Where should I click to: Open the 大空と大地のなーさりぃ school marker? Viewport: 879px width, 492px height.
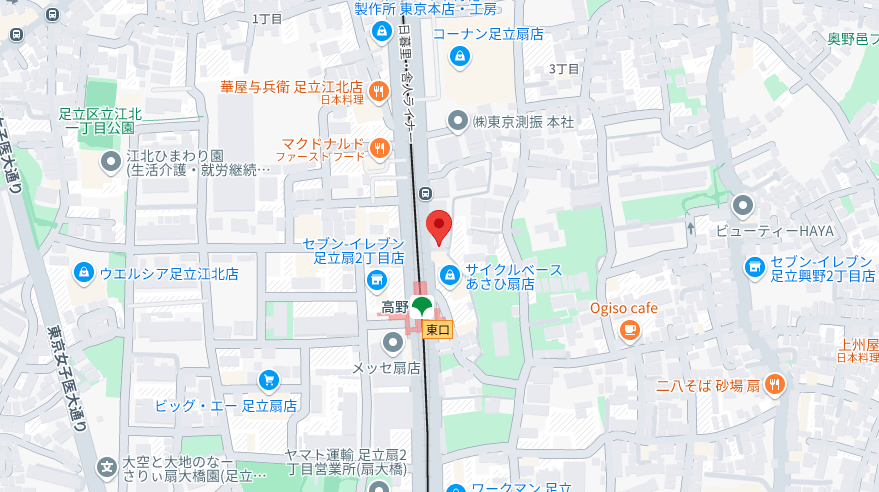[108, 467]
